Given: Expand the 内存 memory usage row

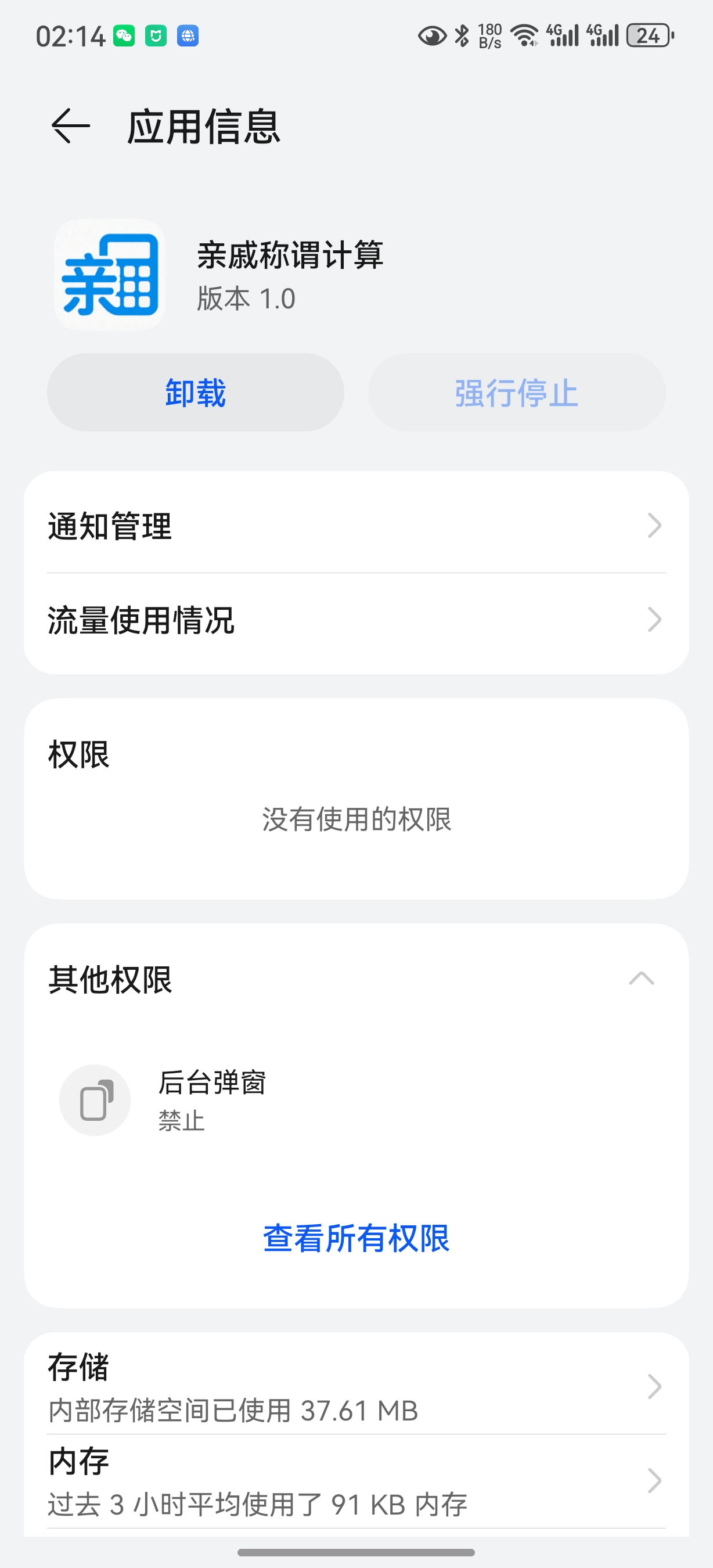Looking at the screenshot, I should click(x=356, y=1479).
